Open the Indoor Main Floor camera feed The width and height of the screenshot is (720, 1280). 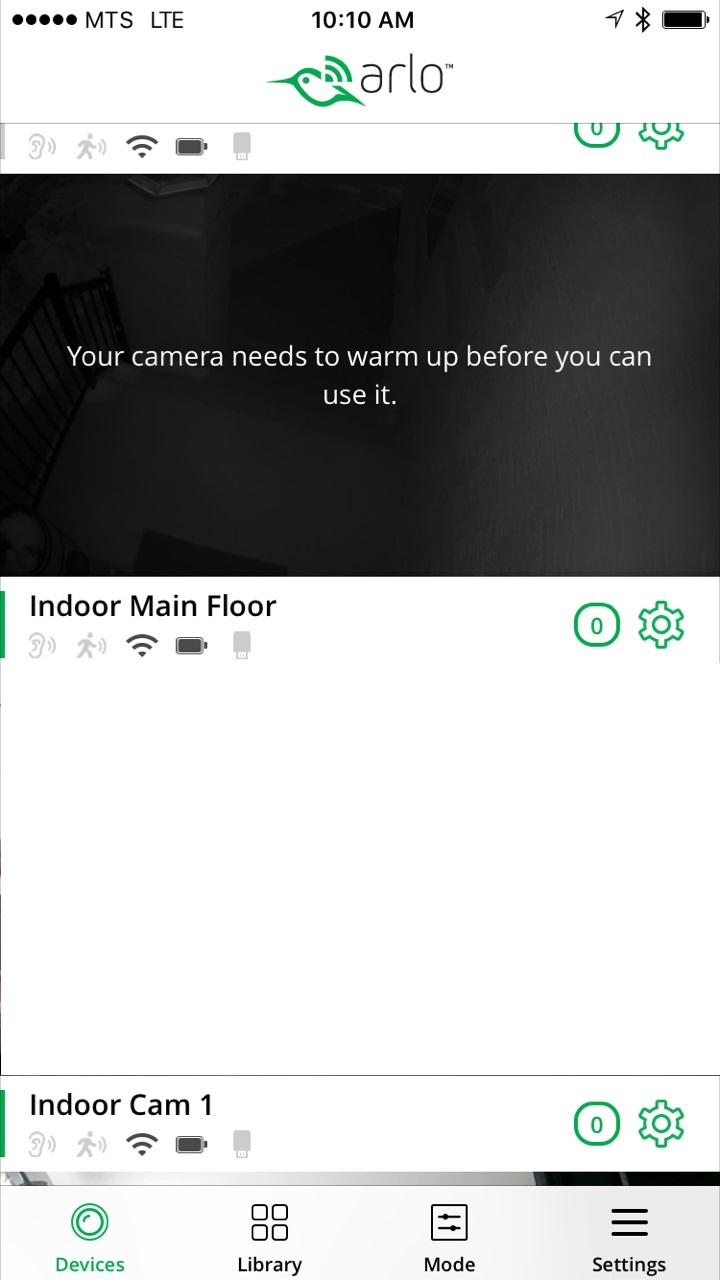tap(360, 868)
